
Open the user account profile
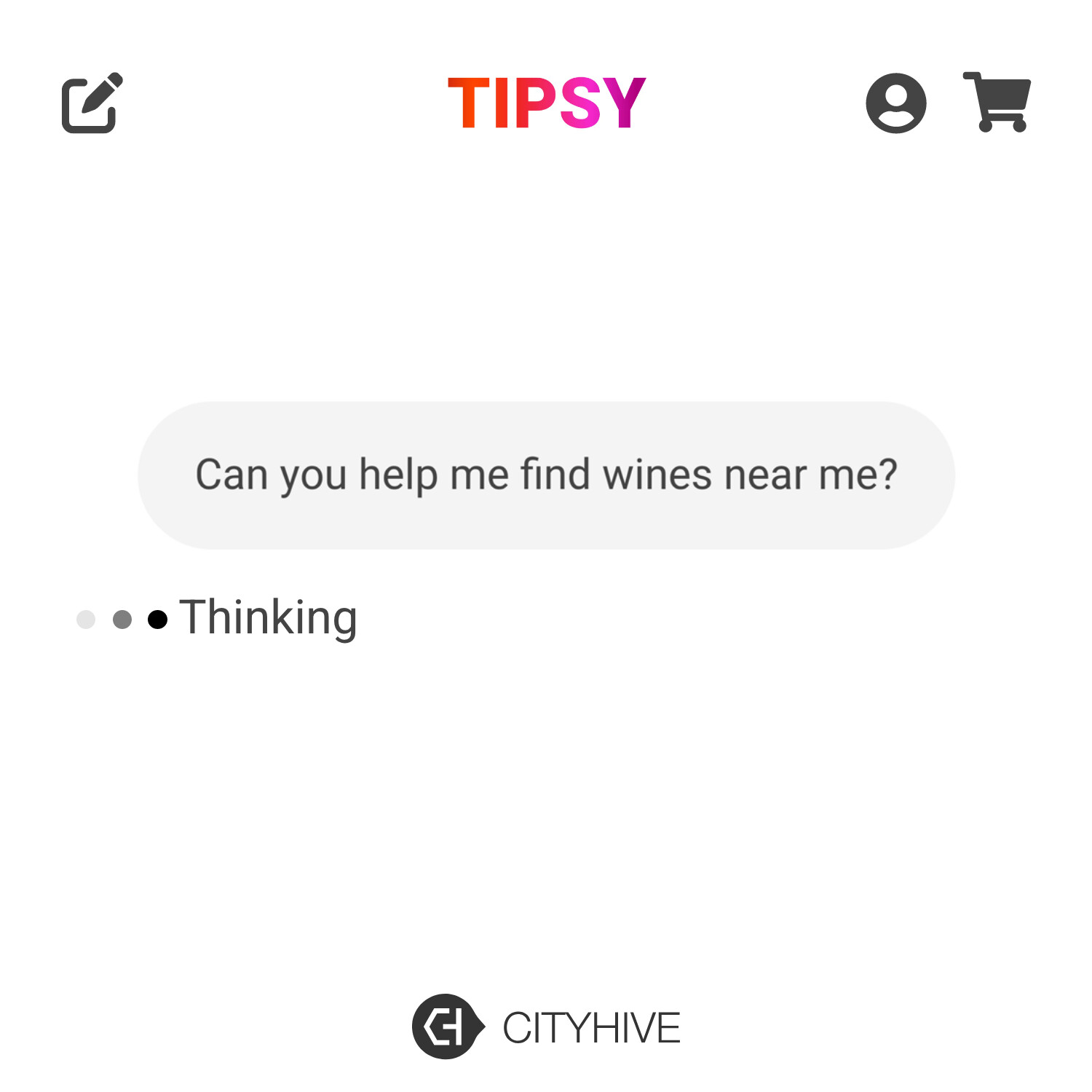point(895,103)
